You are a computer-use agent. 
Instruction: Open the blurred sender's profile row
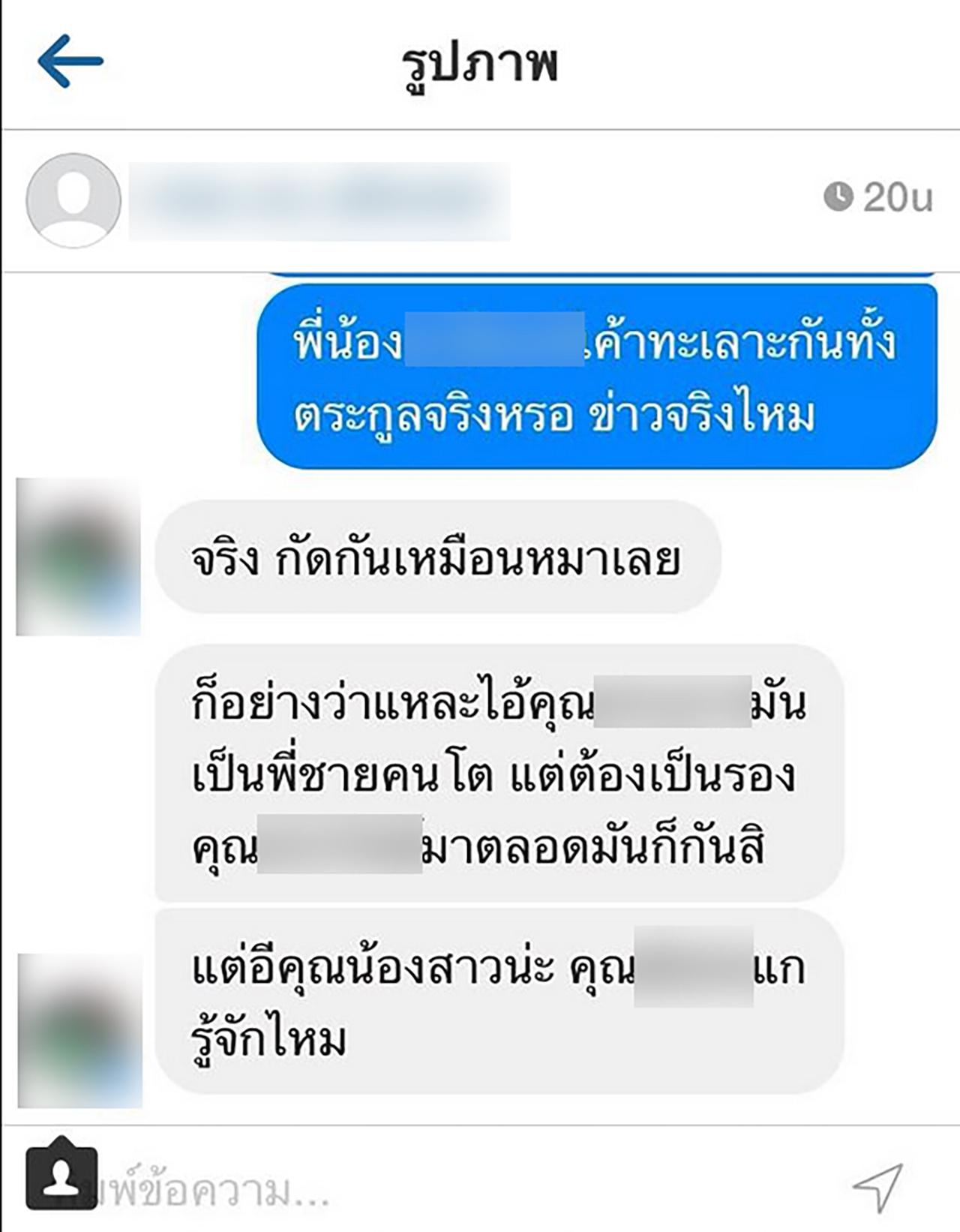[x=319, y=201]
